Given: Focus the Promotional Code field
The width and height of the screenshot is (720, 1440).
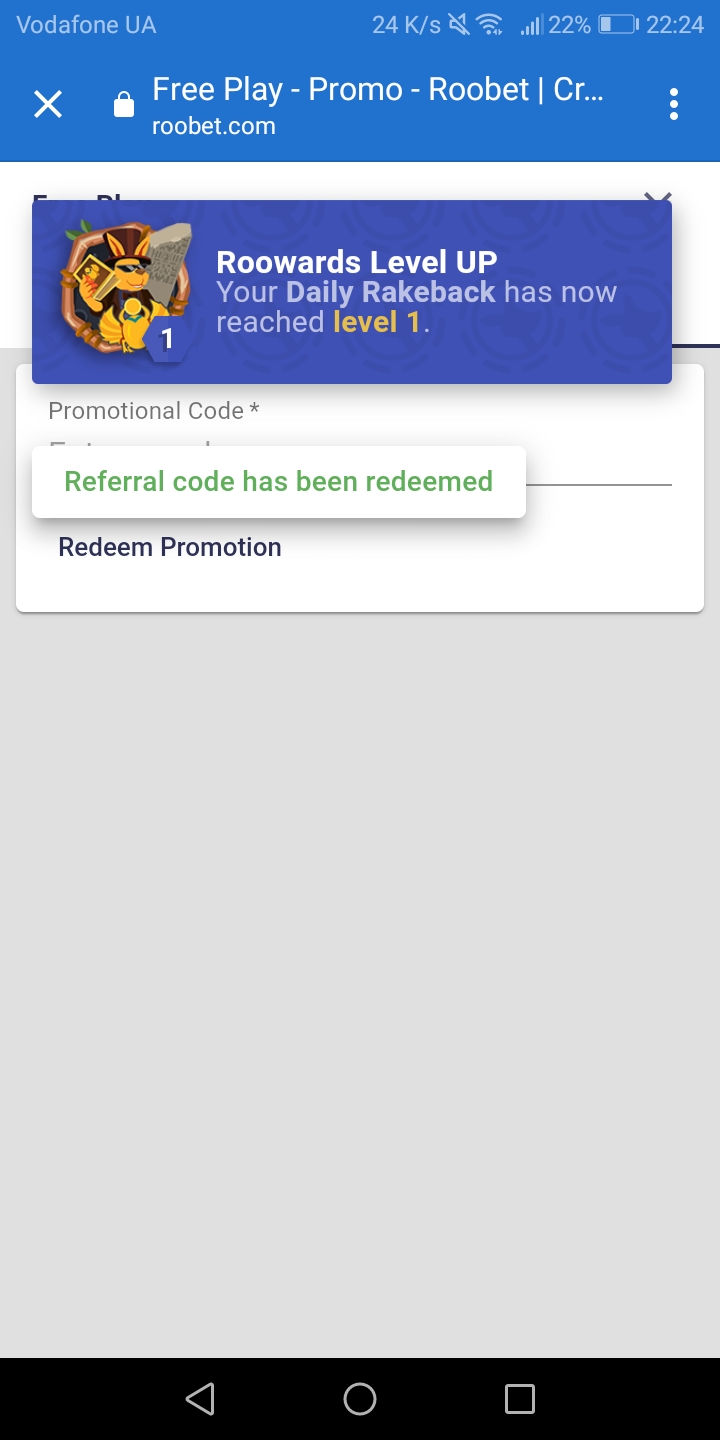Looking at the screenshot, I should (600, 462).
